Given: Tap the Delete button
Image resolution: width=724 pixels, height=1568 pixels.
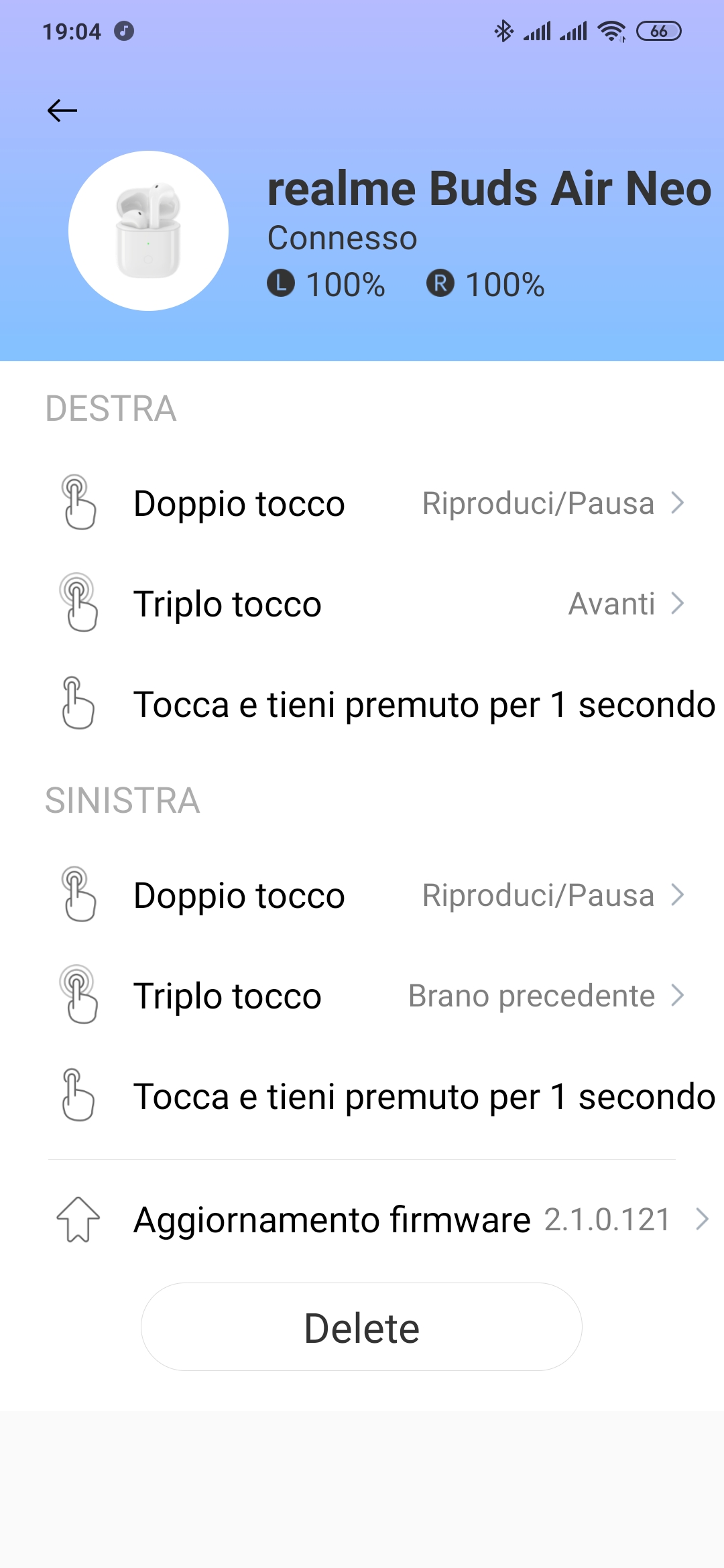Looking at the screenshot, I should [x=361, y=1327].
